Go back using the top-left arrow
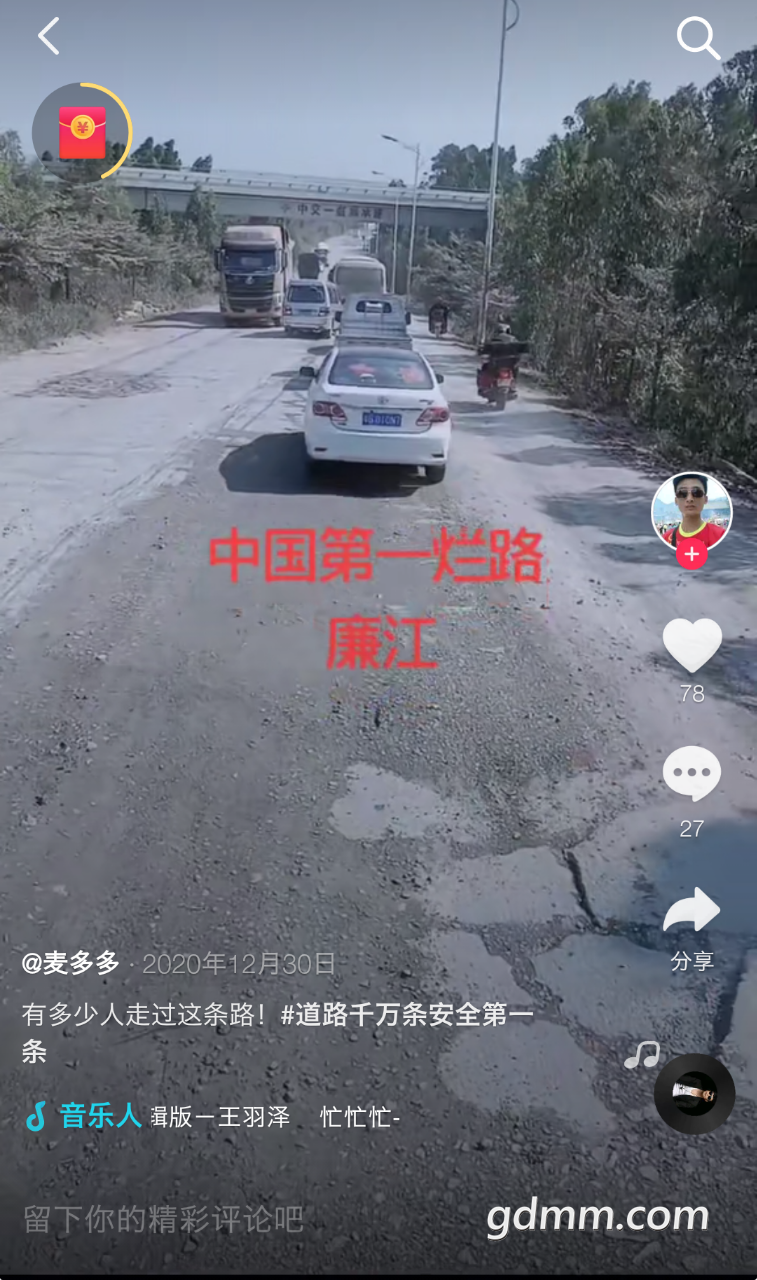 48,37
